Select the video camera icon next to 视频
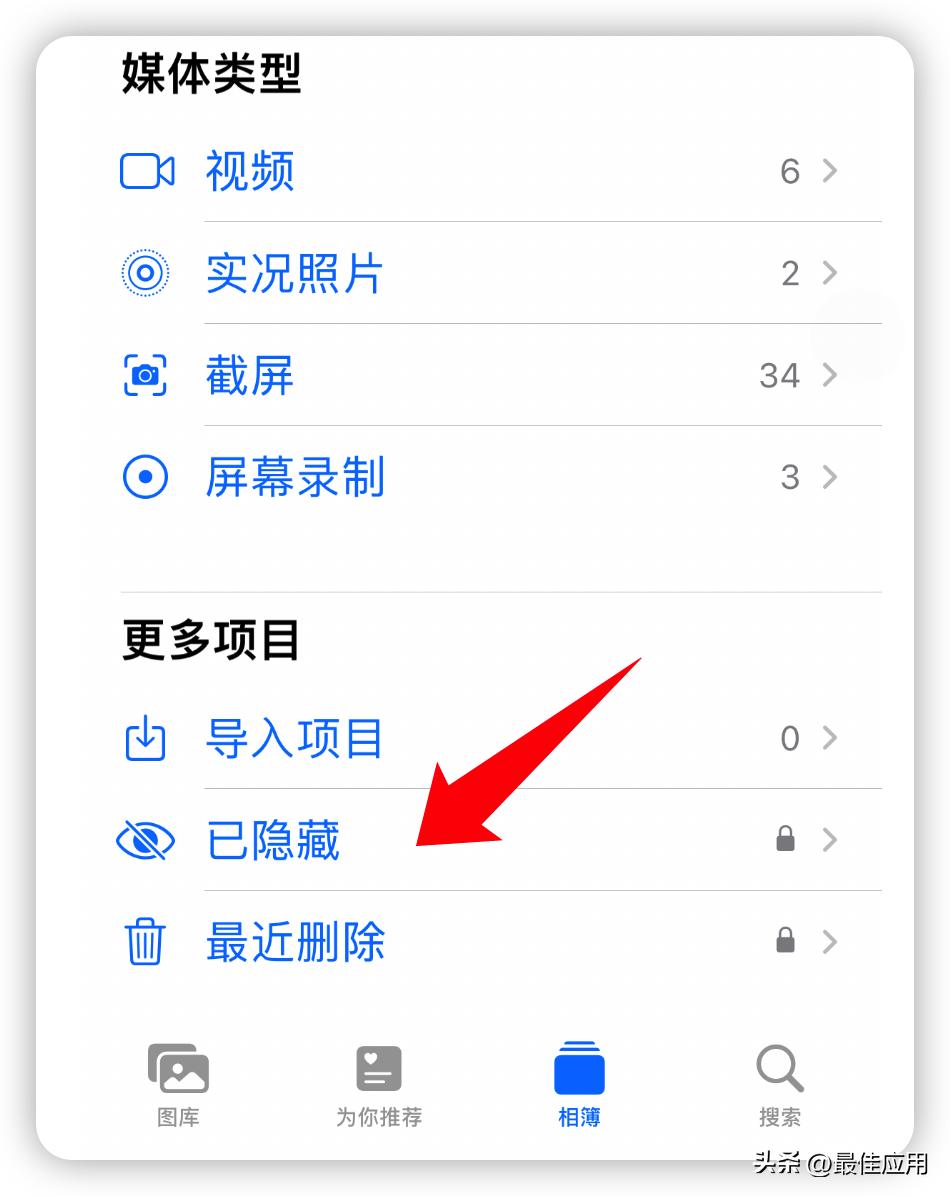 tap(145, 171)
